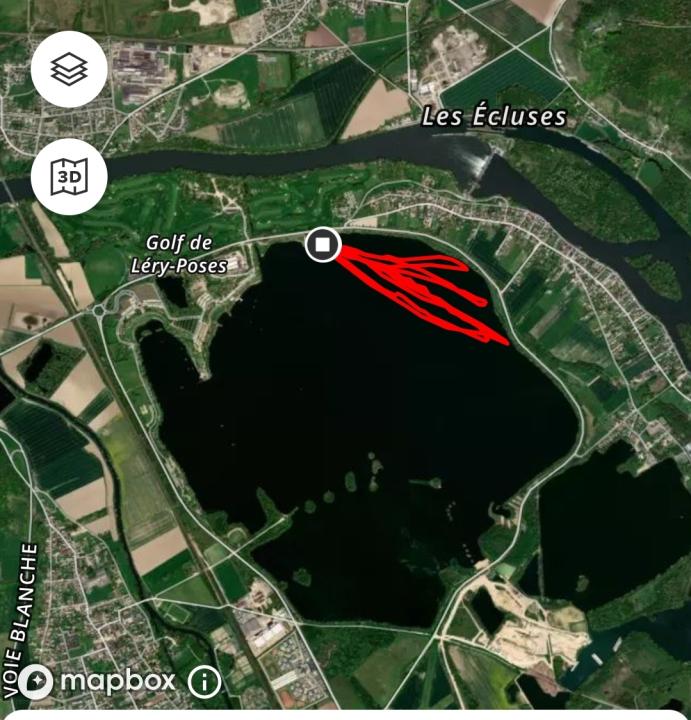
Task: Tap the route end point marker
Action: 322,244
